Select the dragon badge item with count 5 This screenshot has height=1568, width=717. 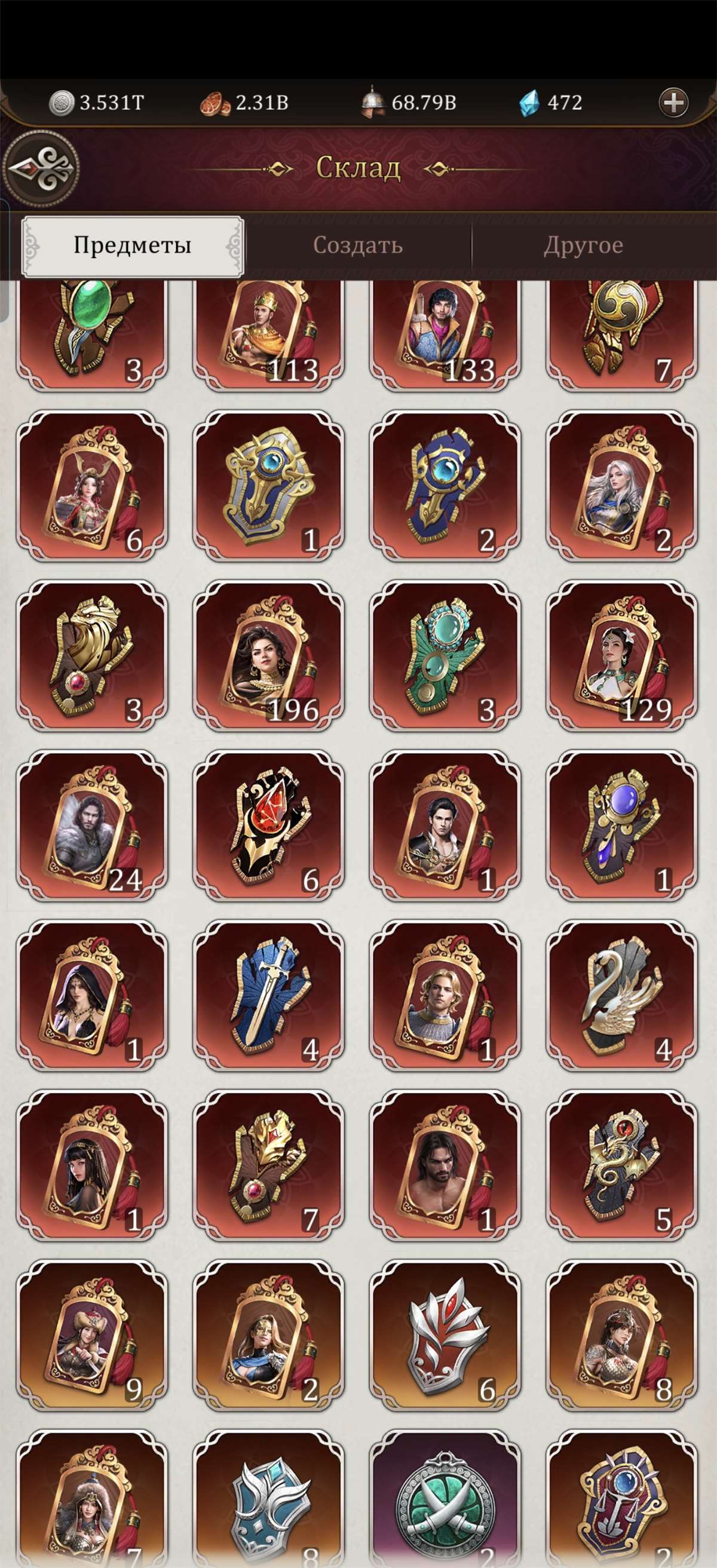click(621, 1165)
